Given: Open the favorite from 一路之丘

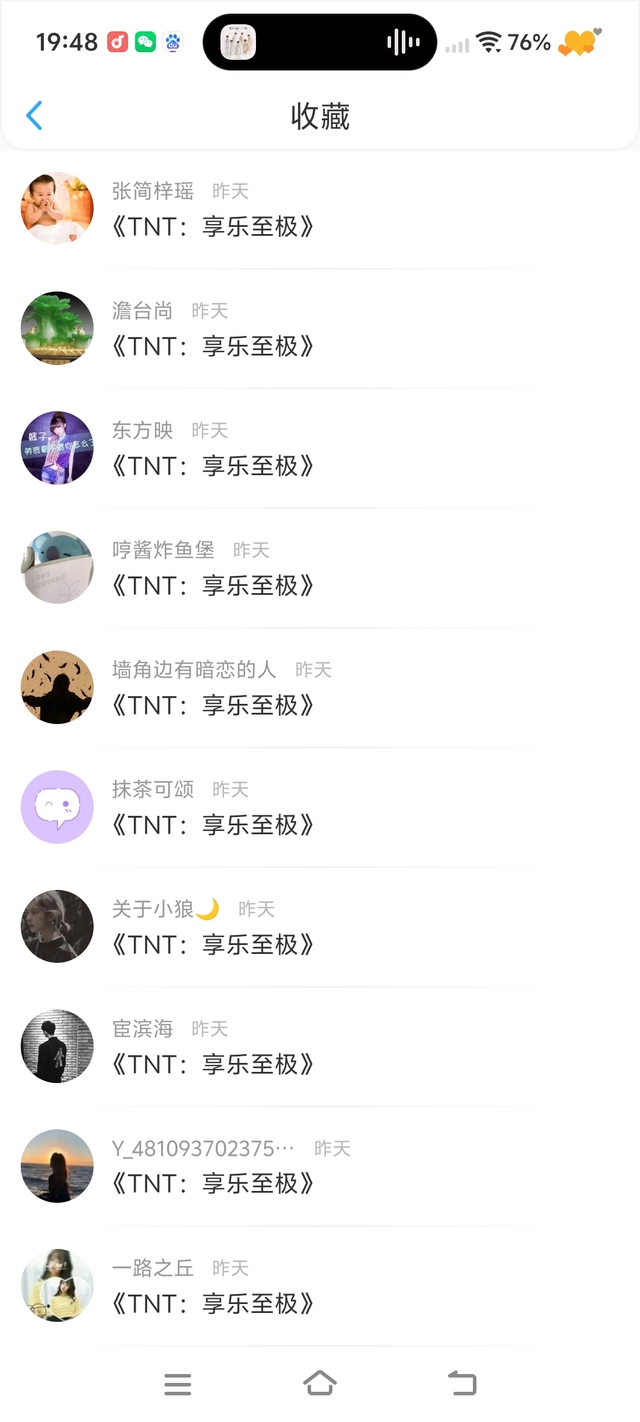Looking at the screenshot, I should pos(320,1286).
